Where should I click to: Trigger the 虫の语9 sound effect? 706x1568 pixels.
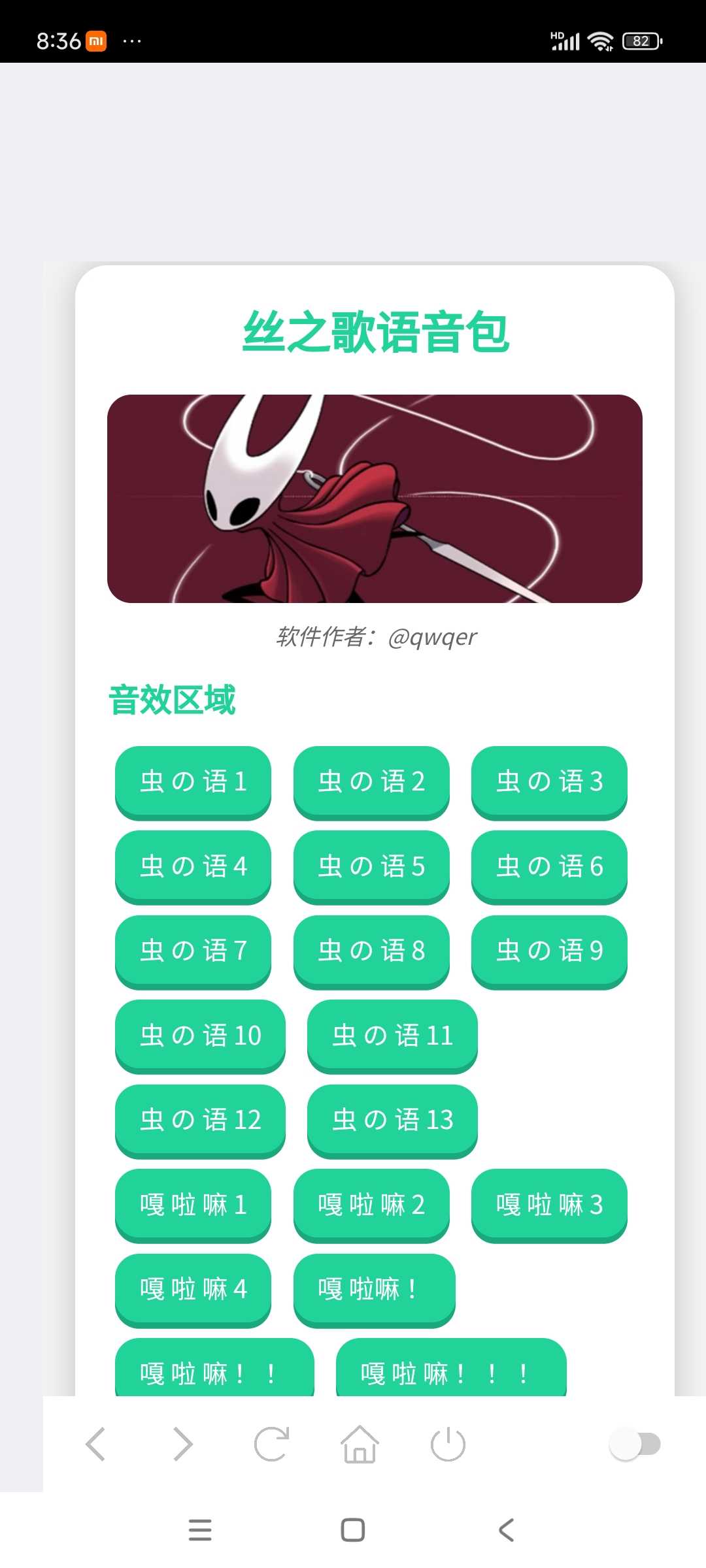[549, 951]
